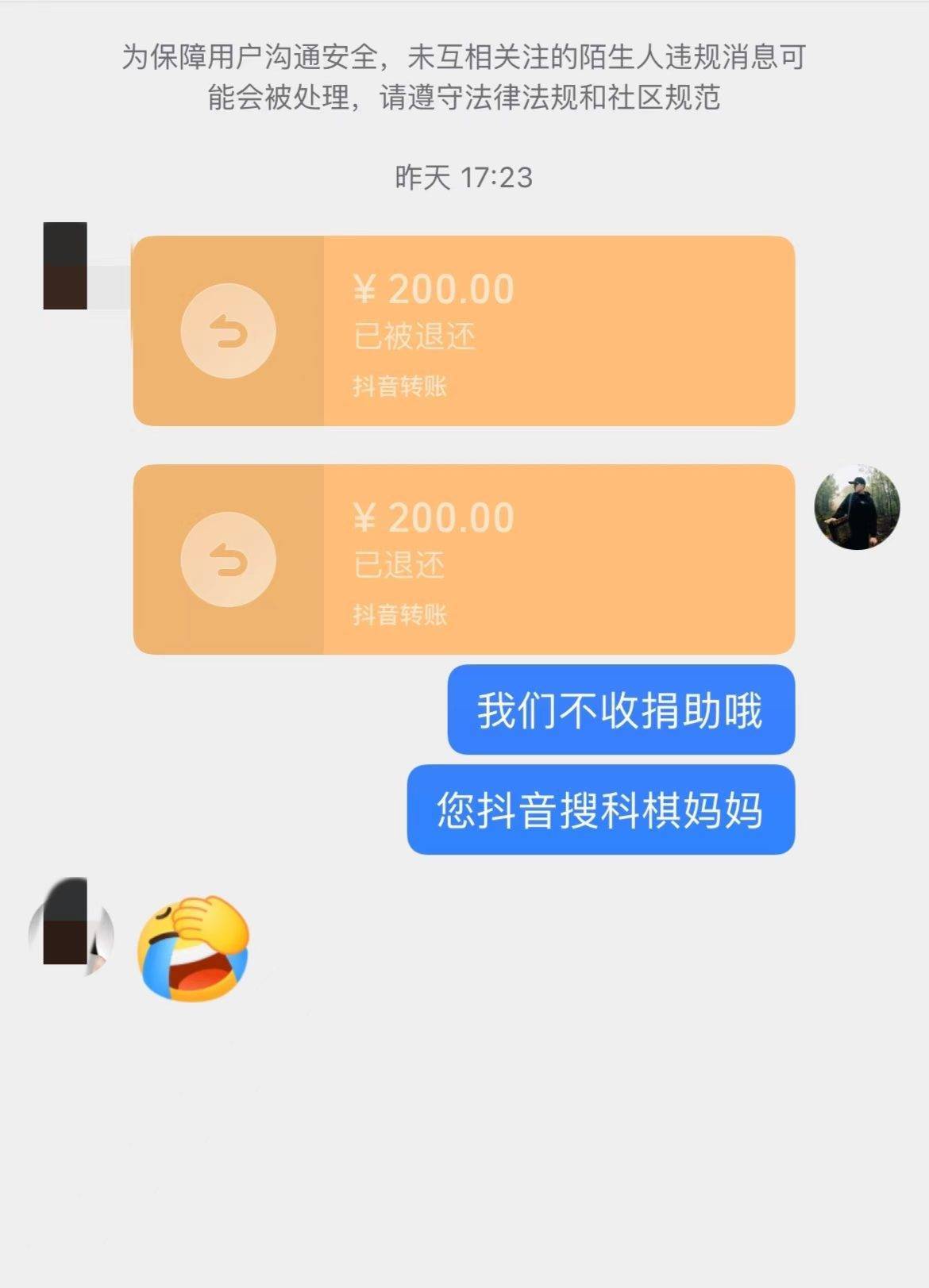Screen dimensions: 929x1288
Task: Tap the avatar beside the crying-laughing emoji
Action: 70,927
